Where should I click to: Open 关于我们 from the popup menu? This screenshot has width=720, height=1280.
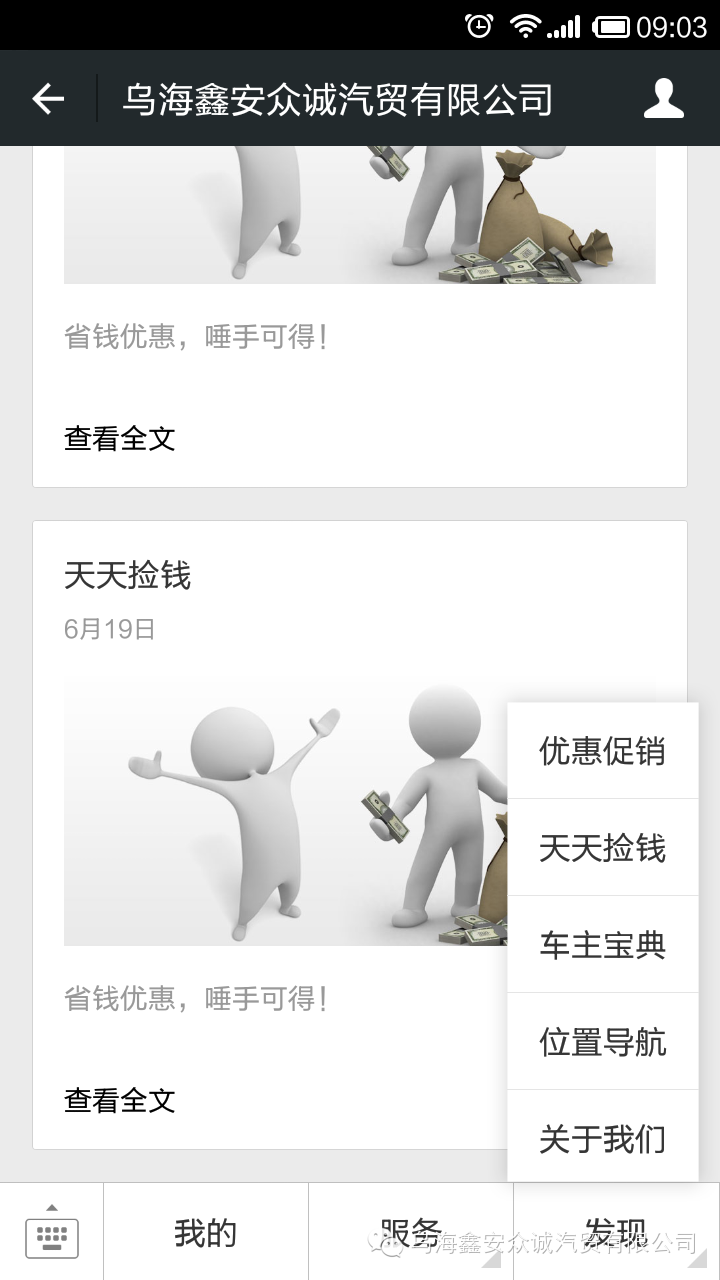pyautogui.click(x=602, y=1138)
